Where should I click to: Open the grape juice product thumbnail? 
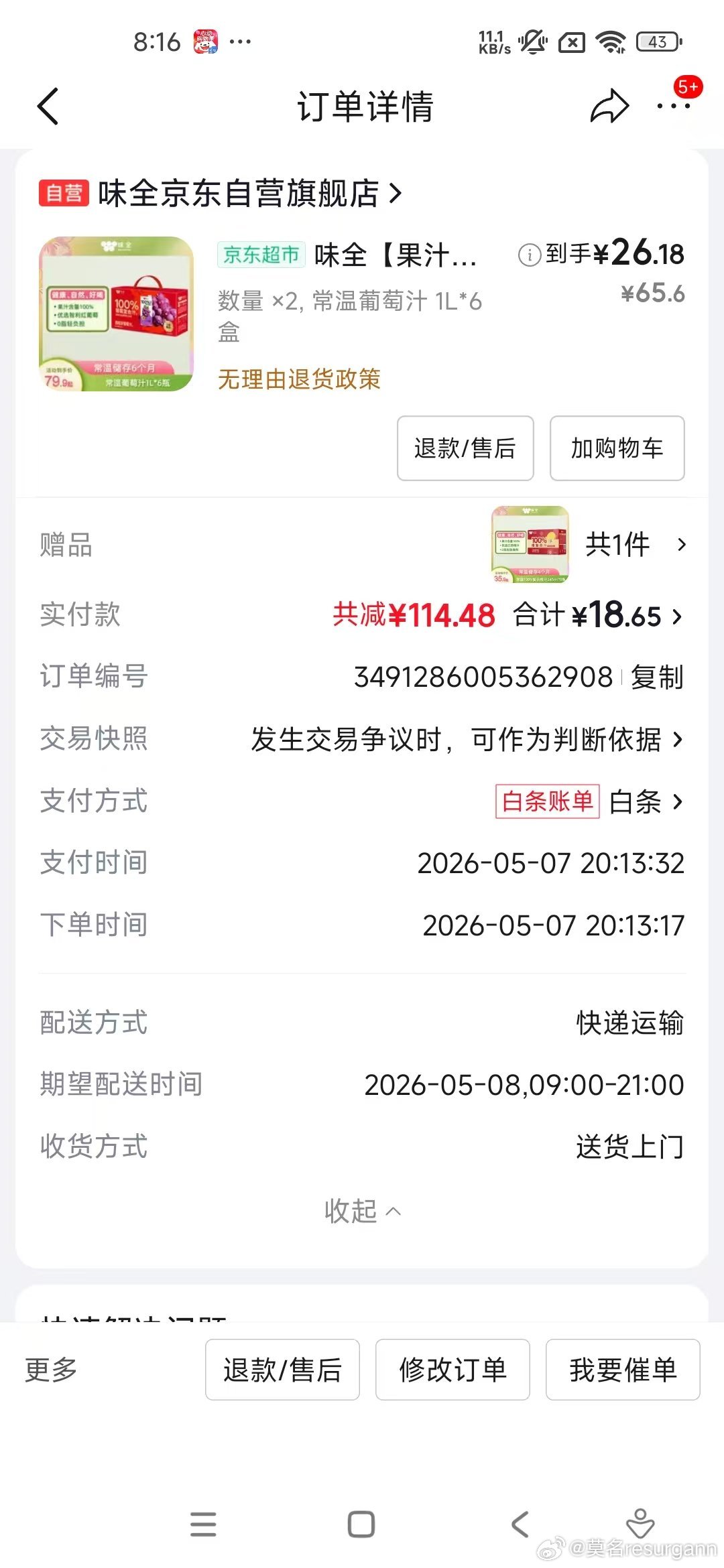pyautogui.click(x=117, y=314)
